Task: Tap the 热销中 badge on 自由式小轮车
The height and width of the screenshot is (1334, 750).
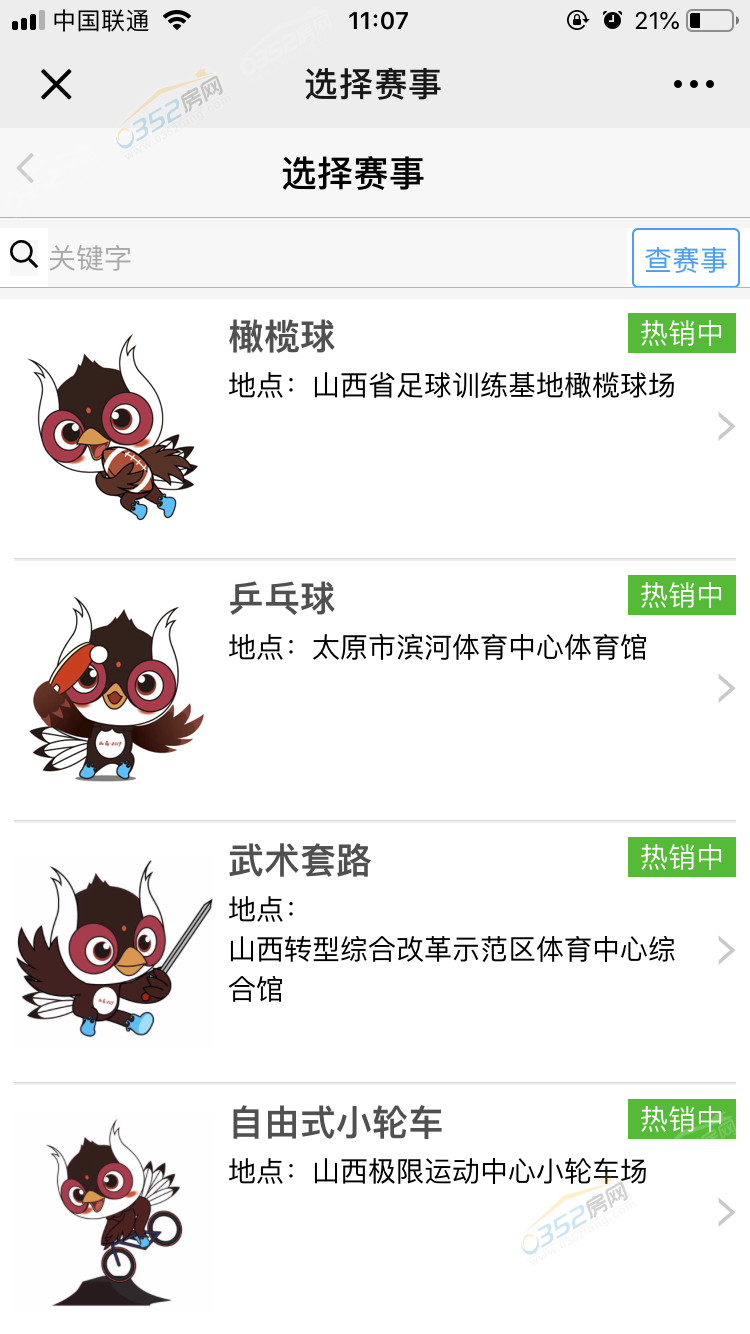Action: coord(681,1121)
